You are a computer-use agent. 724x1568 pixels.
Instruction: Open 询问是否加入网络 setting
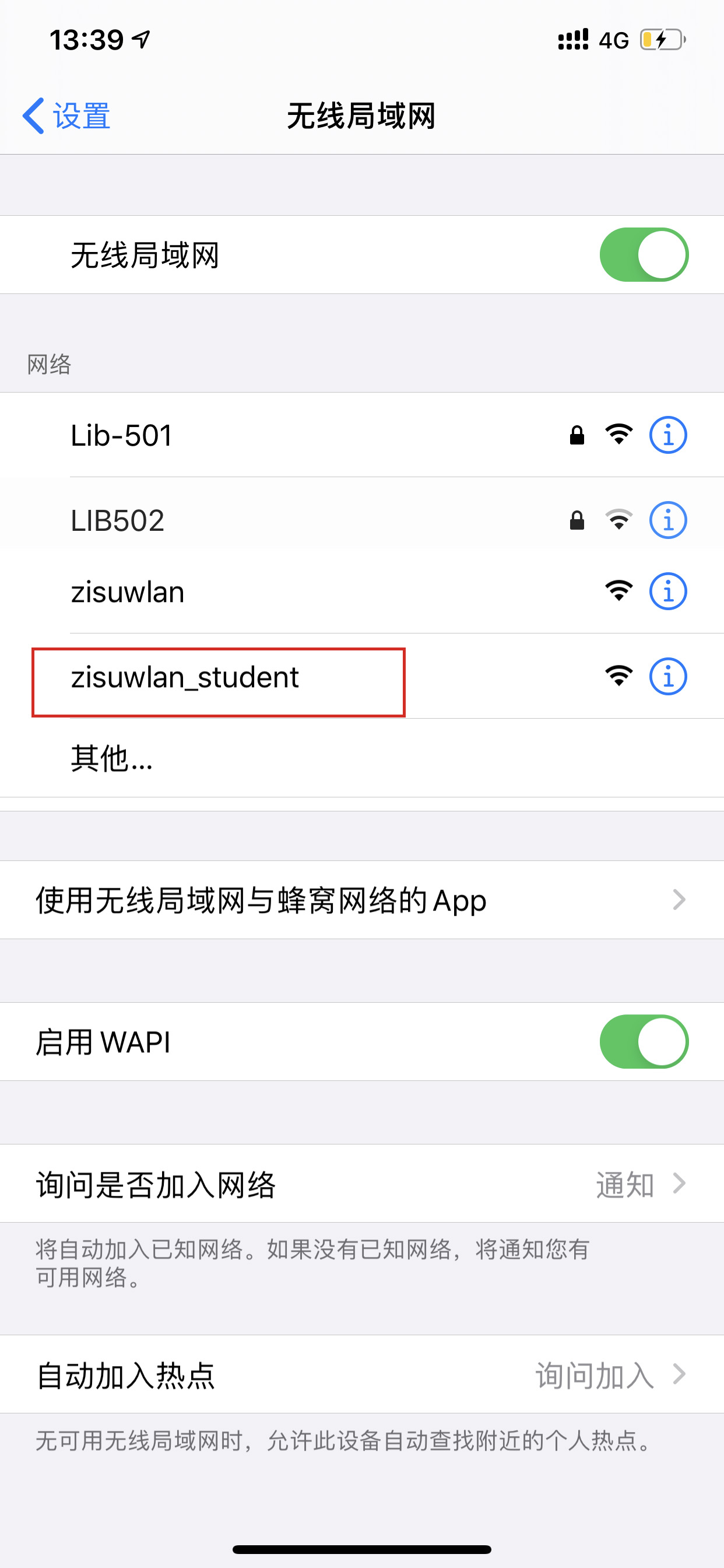click(x=362, y=1184)
